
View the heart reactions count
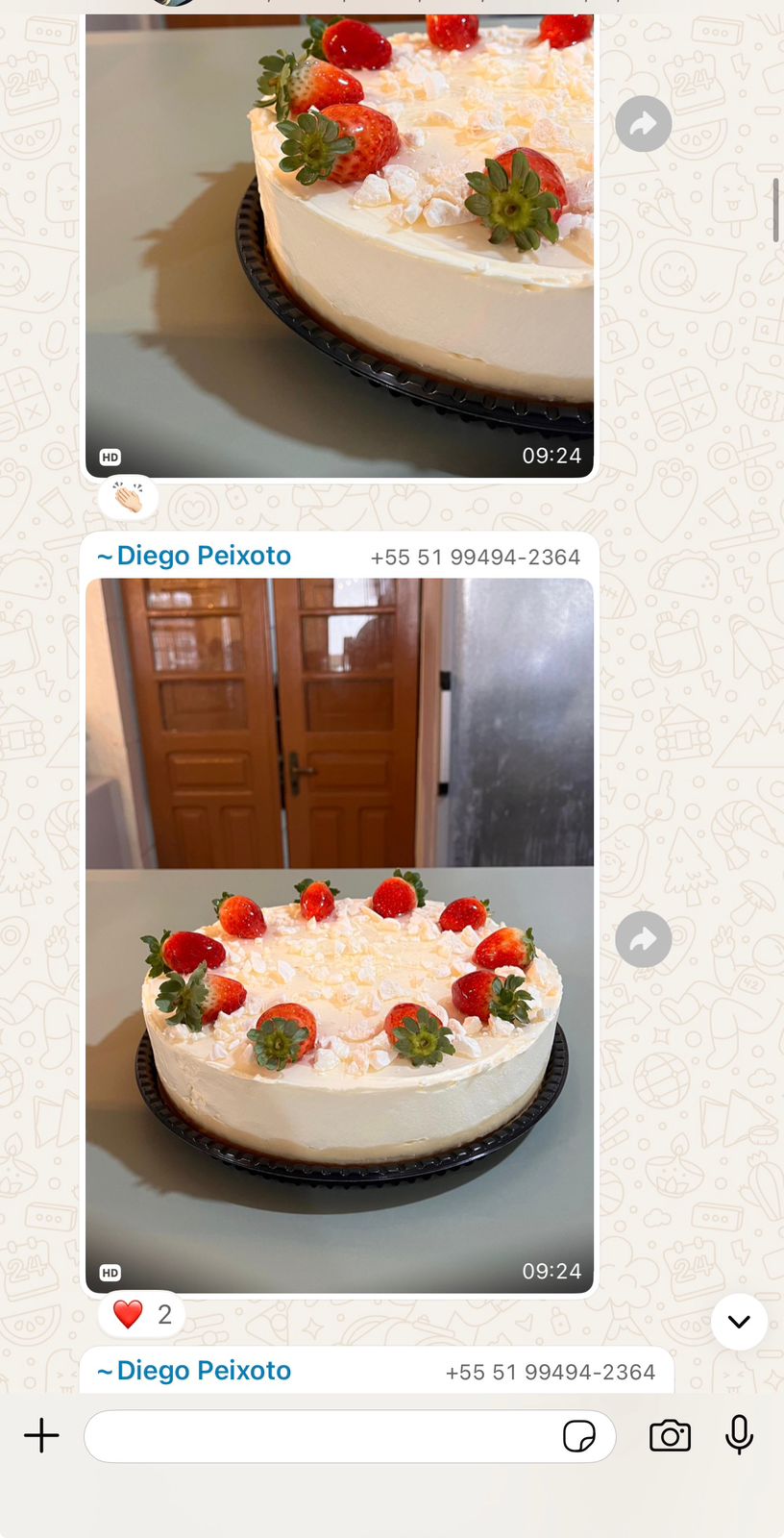click(x=141, y=1314)
